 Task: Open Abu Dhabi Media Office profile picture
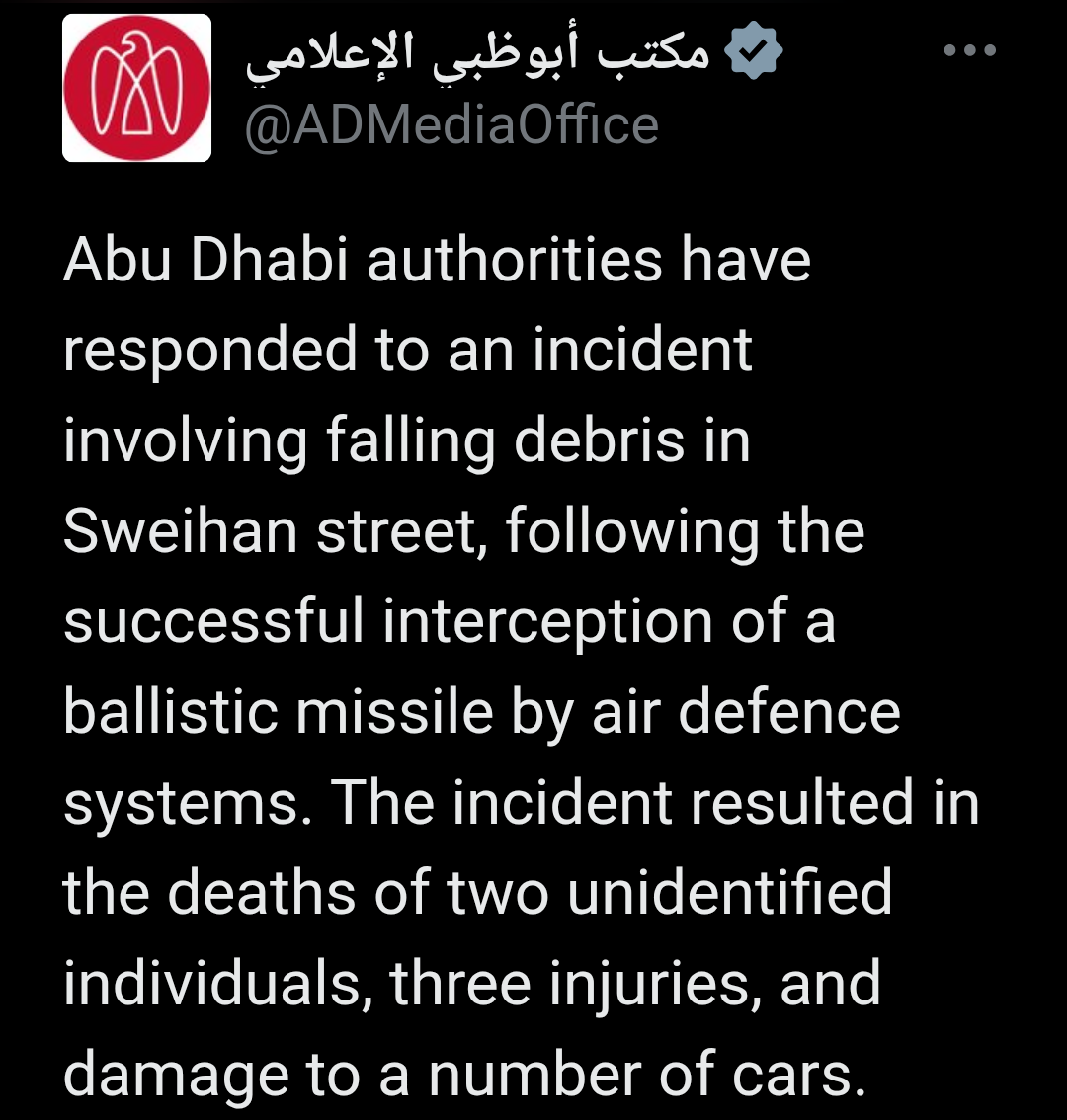tap(136, 88)
